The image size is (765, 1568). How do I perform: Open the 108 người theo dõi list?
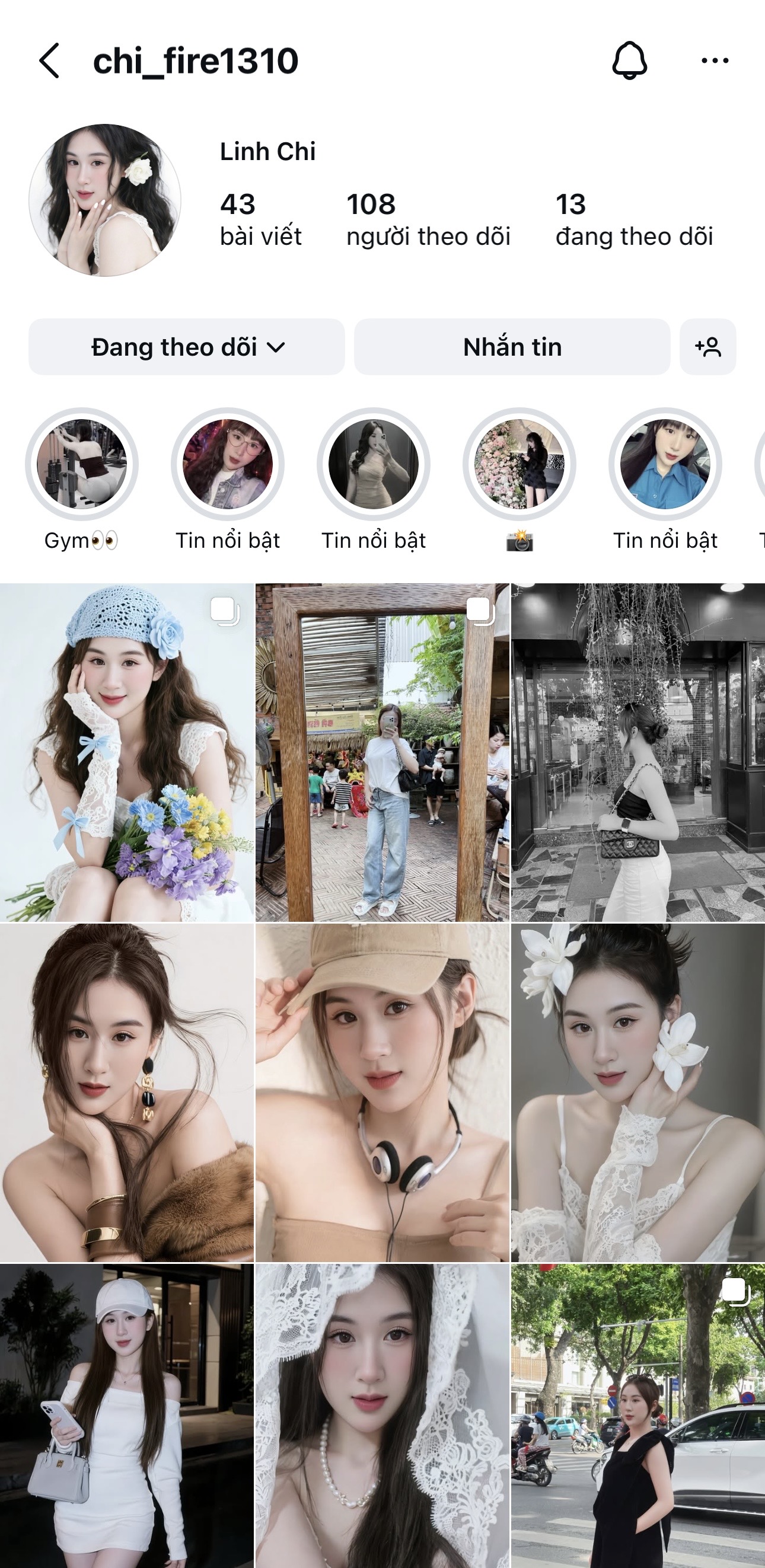click(428, 220)
